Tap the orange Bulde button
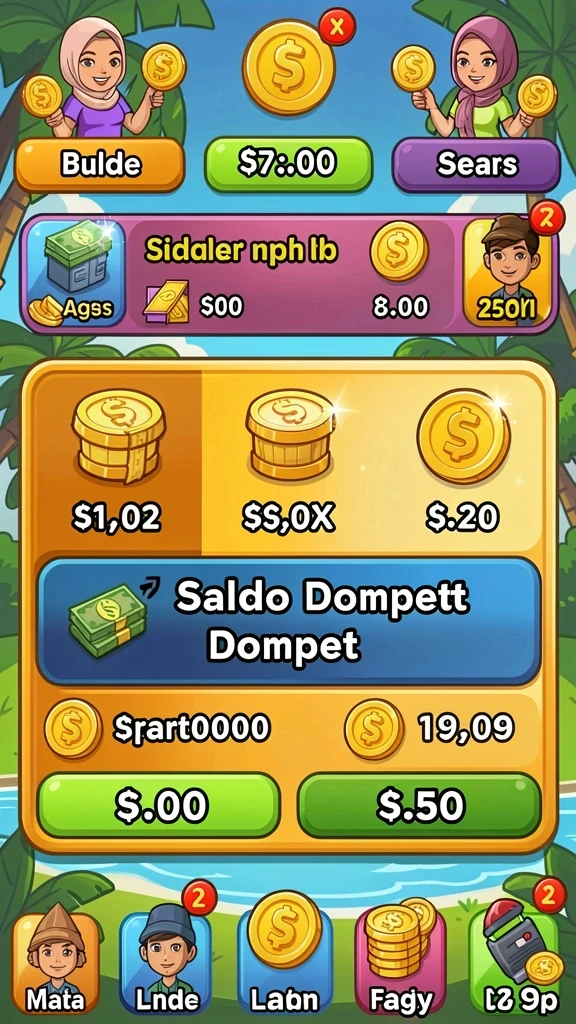 pyautogui.click(x=99, y=165)
